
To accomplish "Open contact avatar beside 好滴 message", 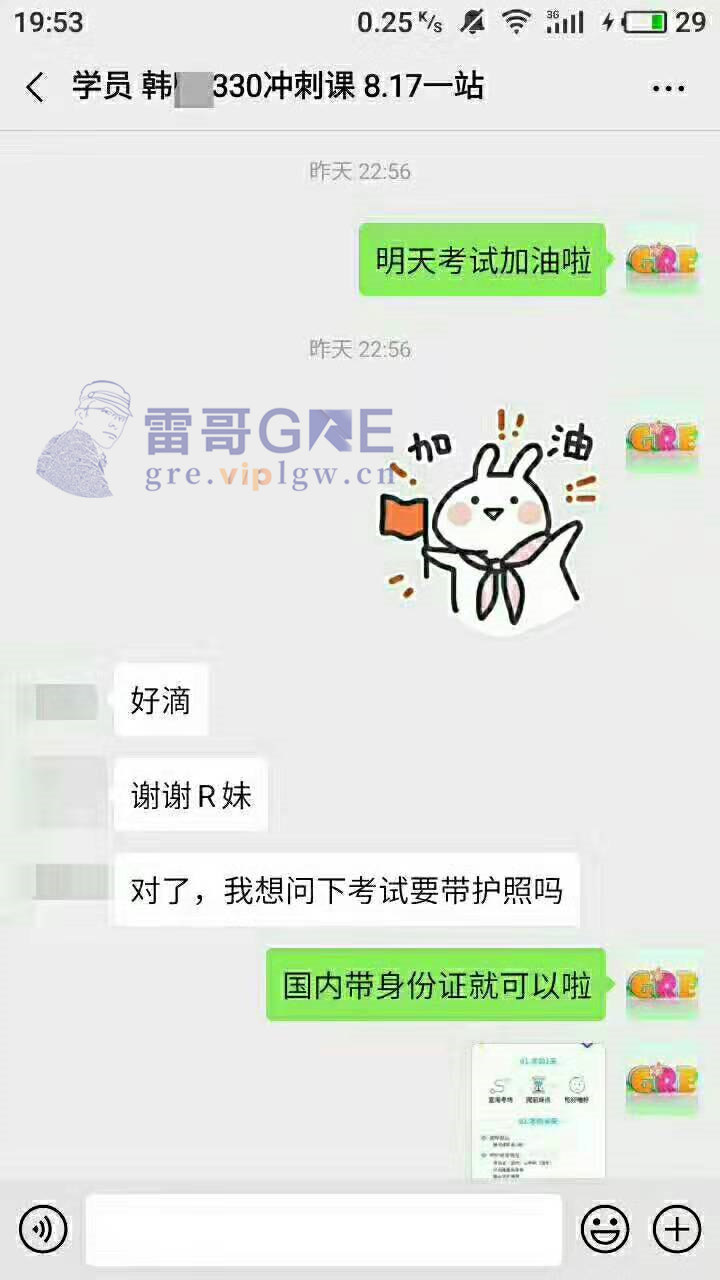I will click(68, 701).
